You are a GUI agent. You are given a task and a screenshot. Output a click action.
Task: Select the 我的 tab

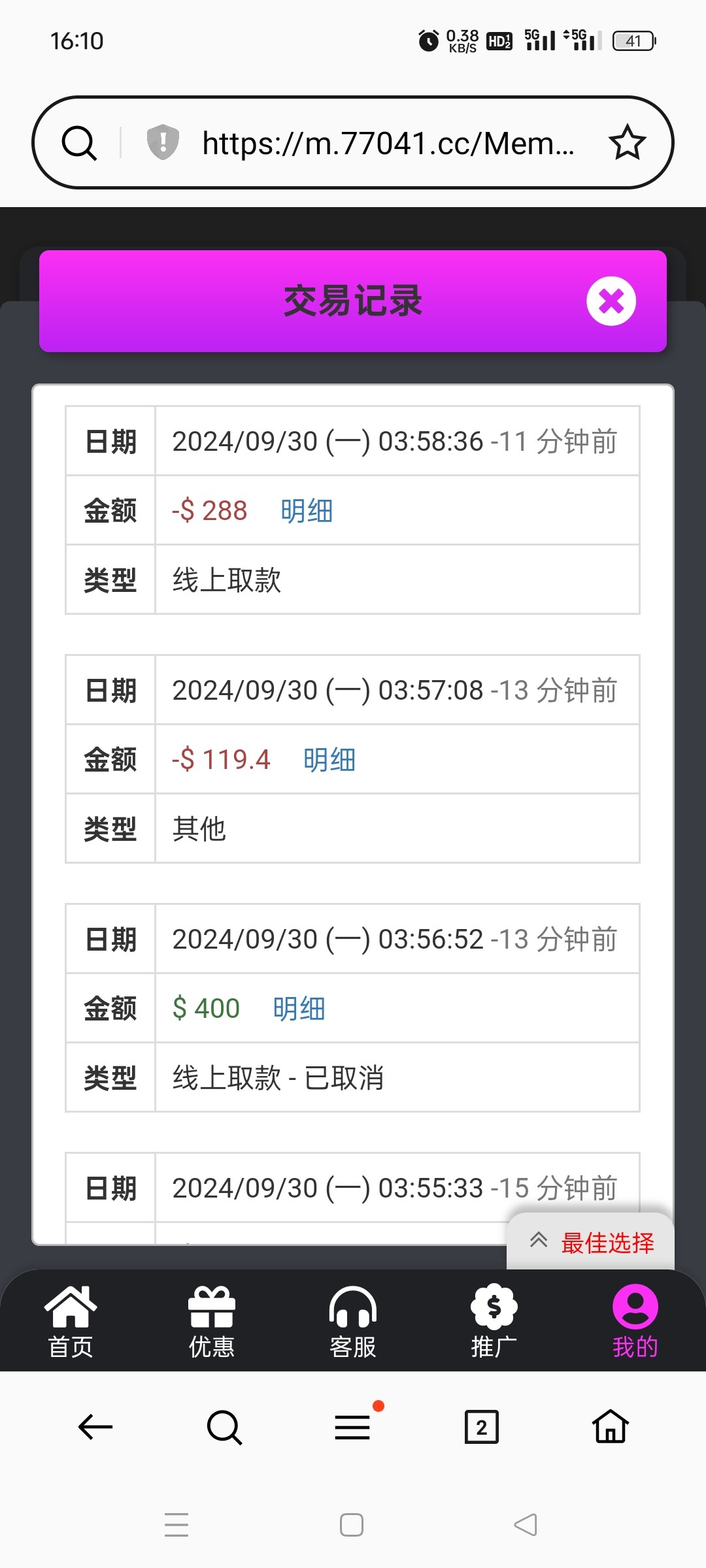635,1321
